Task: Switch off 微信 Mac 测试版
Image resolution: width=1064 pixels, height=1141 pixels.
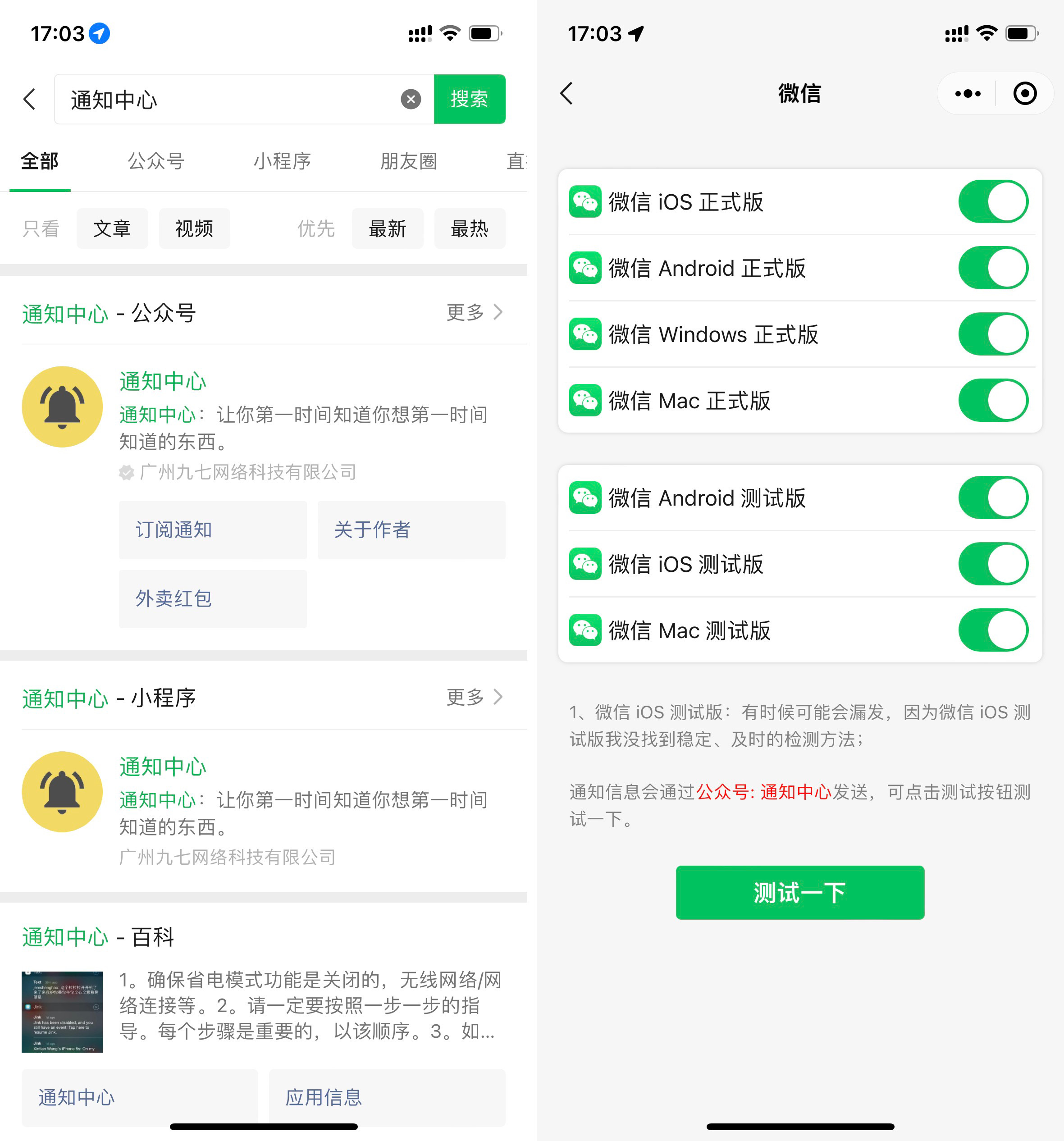Action: 992,630
